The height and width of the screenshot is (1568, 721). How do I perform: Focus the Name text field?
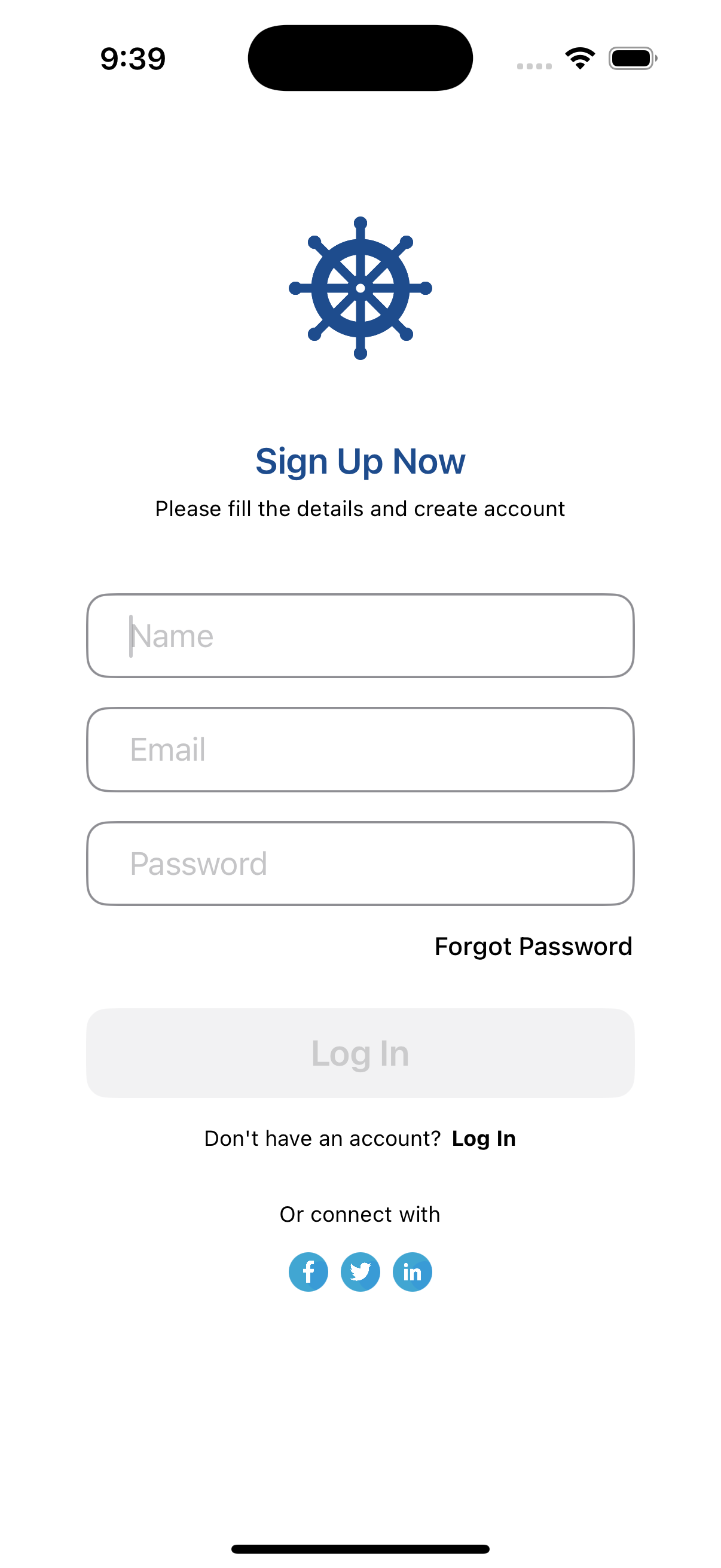pos(360,636)
